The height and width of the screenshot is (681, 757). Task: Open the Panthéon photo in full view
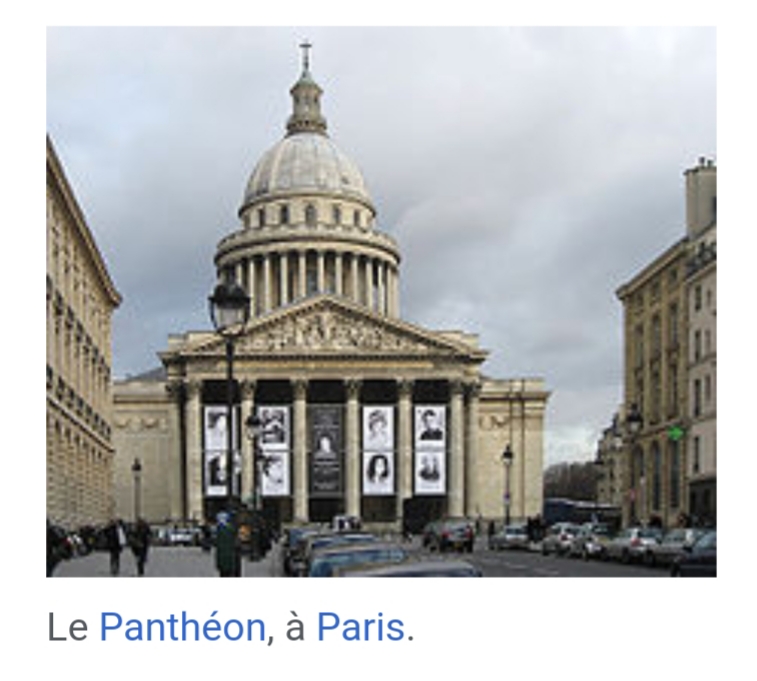(380, 301)
